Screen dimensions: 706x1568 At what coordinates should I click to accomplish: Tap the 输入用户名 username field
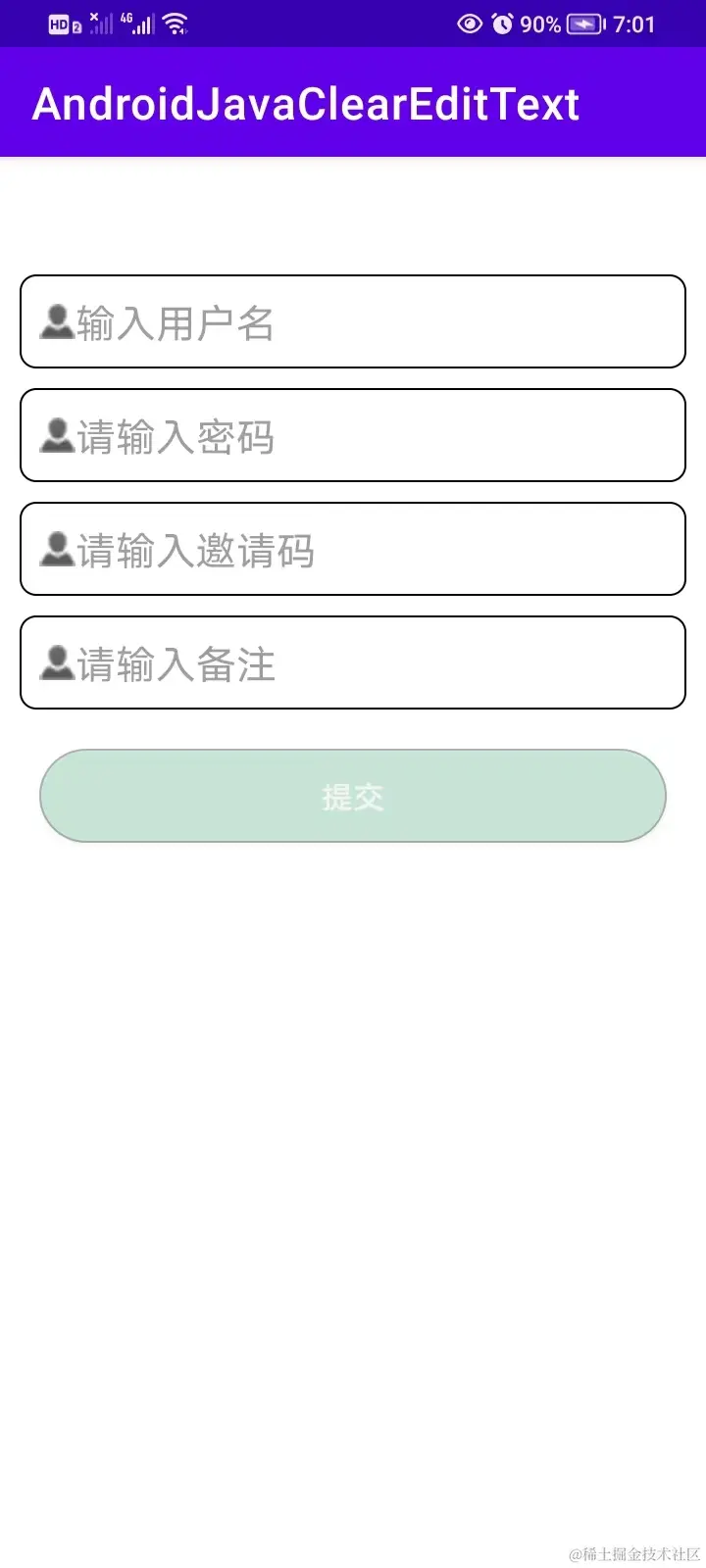353,321
